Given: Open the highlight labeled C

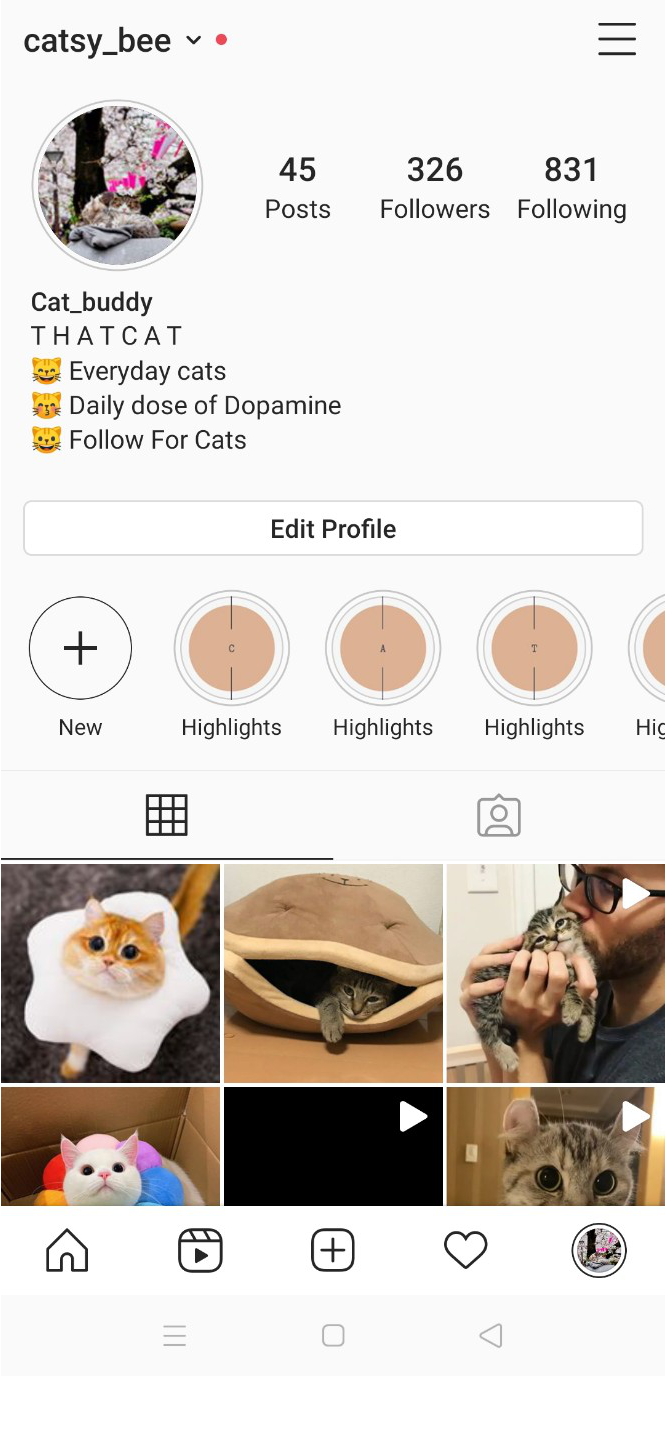Looking at the screenshot, I should (231, 648).
